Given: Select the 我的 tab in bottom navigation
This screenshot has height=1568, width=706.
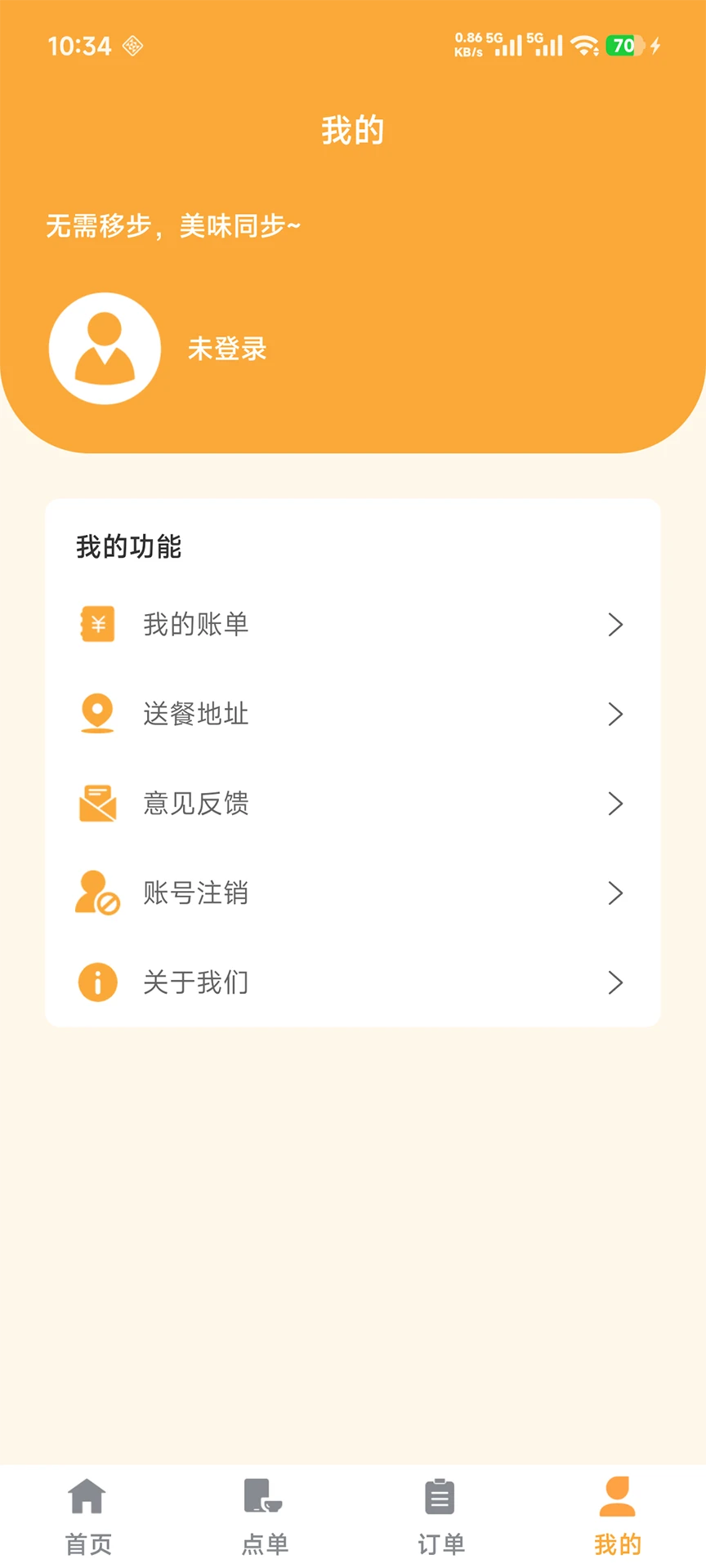Looking at the screenshot, I should pyautogui.click(x=617, y=1516).
